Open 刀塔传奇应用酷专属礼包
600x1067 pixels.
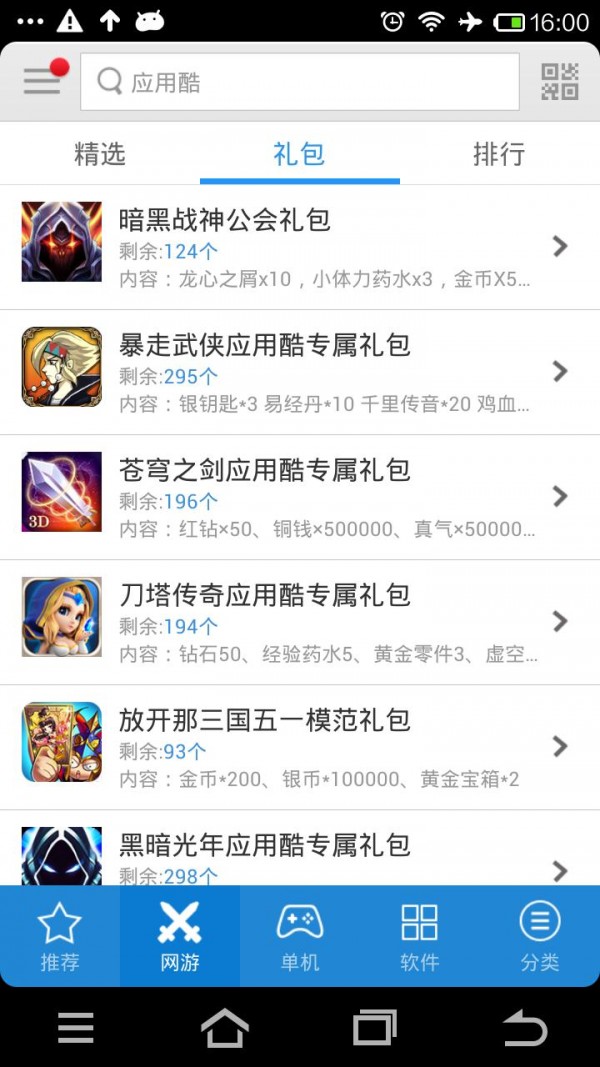pos(300,622)
